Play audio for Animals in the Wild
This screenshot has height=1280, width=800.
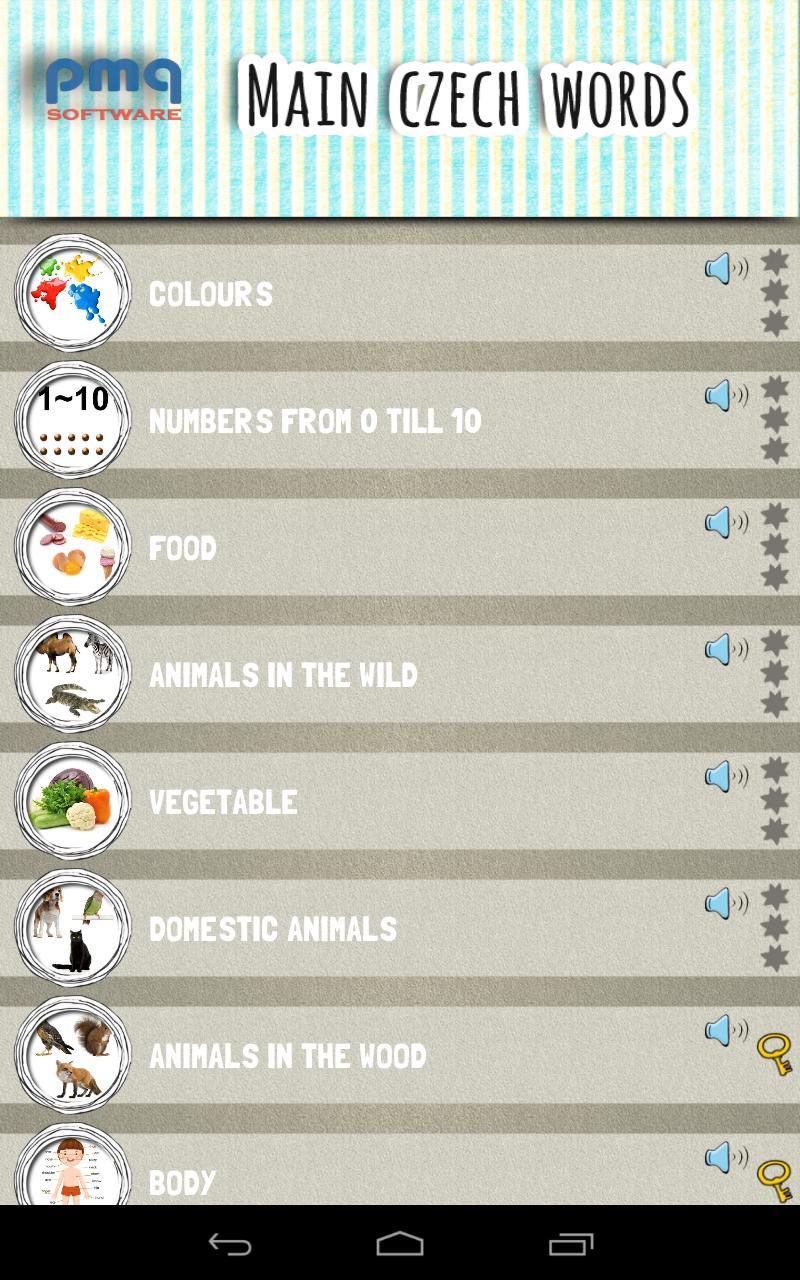(727, 647)
